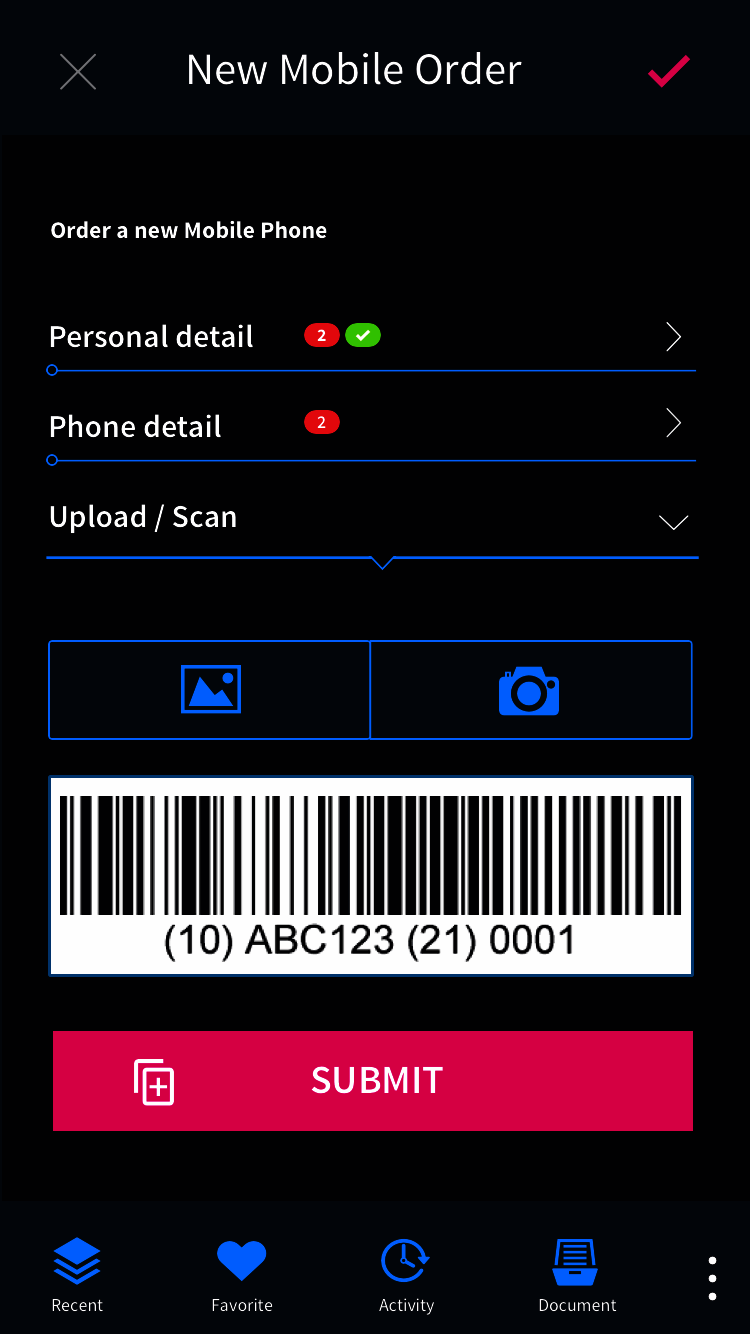Confirm the order with the checkmark

[668, 72]
